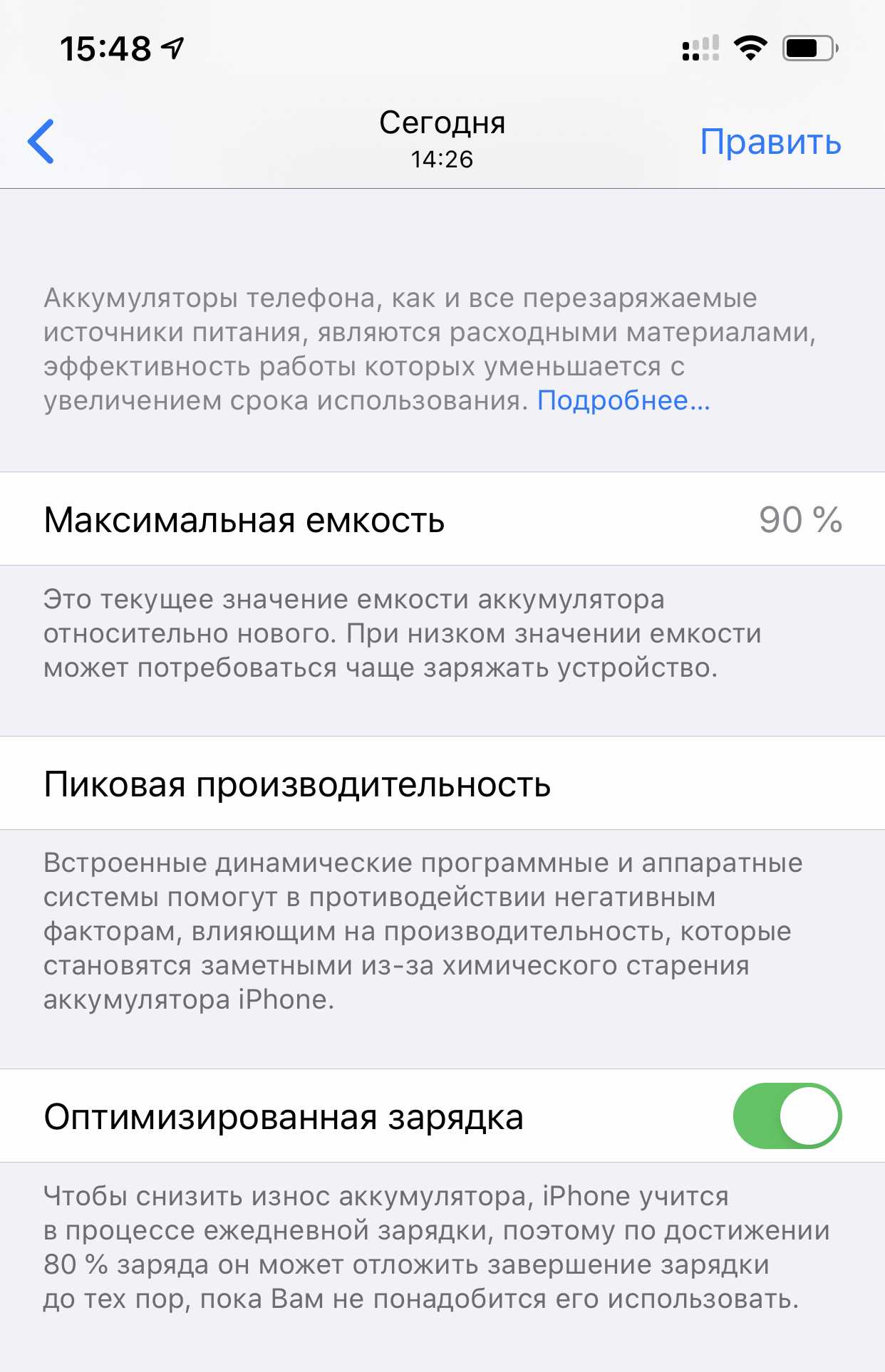Open the Подробнее… link
Screen dimensions: 885x1372
pos(623,401)
